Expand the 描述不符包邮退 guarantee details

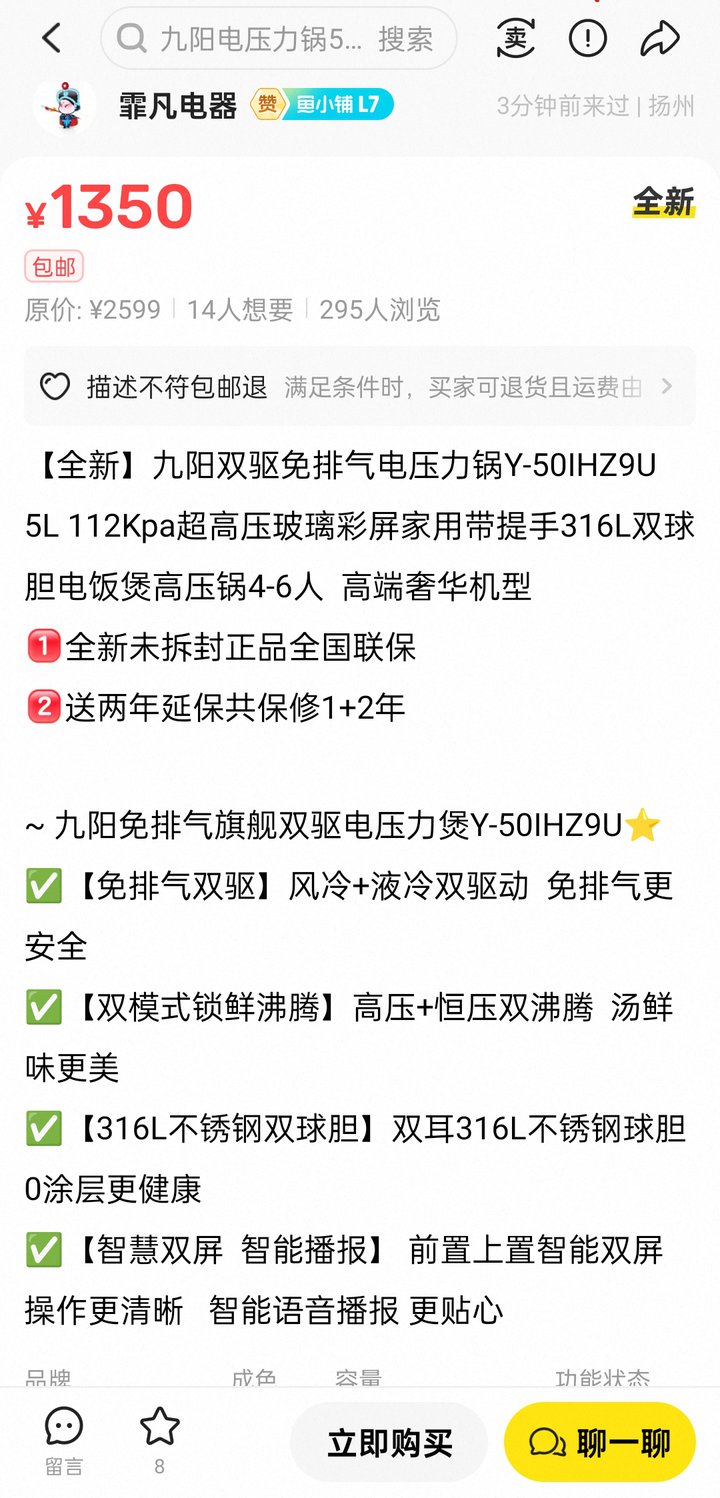pyautogui.click(x=360, y=387)
